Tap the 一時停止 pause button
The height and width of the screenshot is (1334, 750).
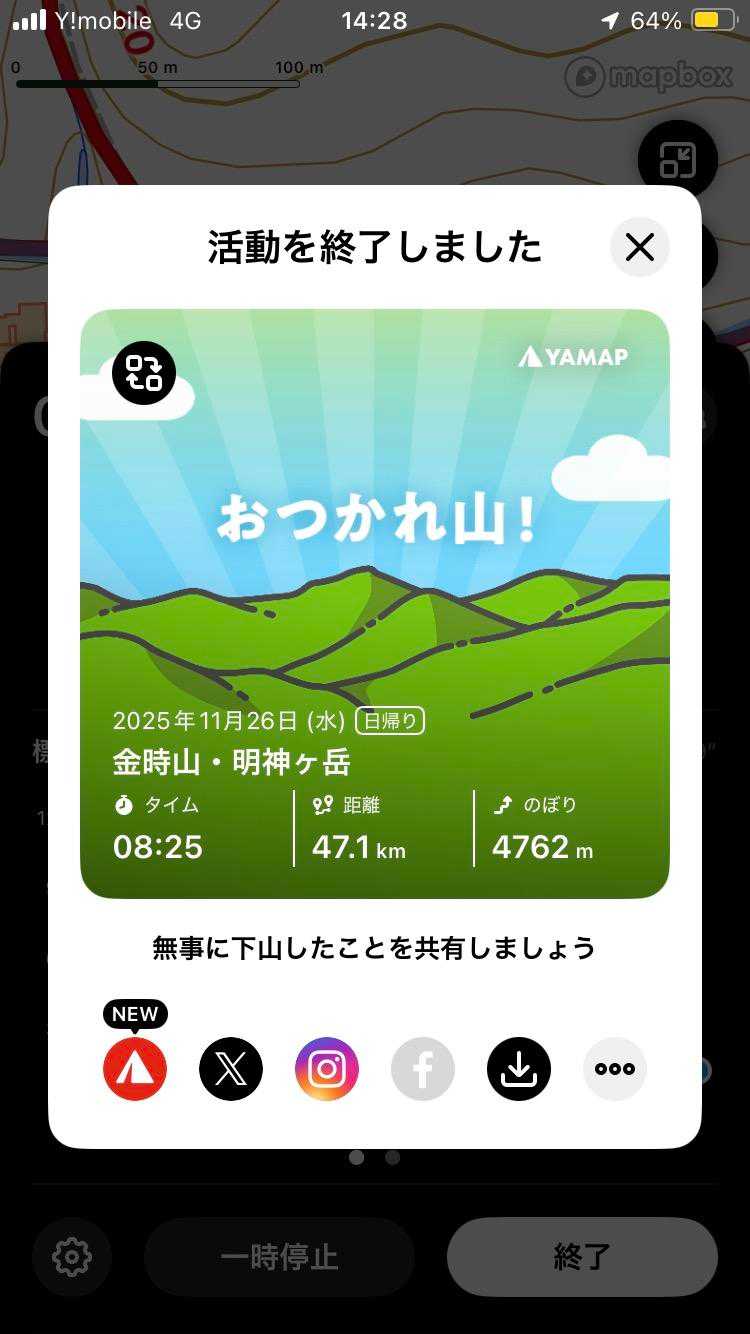[280, 1257]
